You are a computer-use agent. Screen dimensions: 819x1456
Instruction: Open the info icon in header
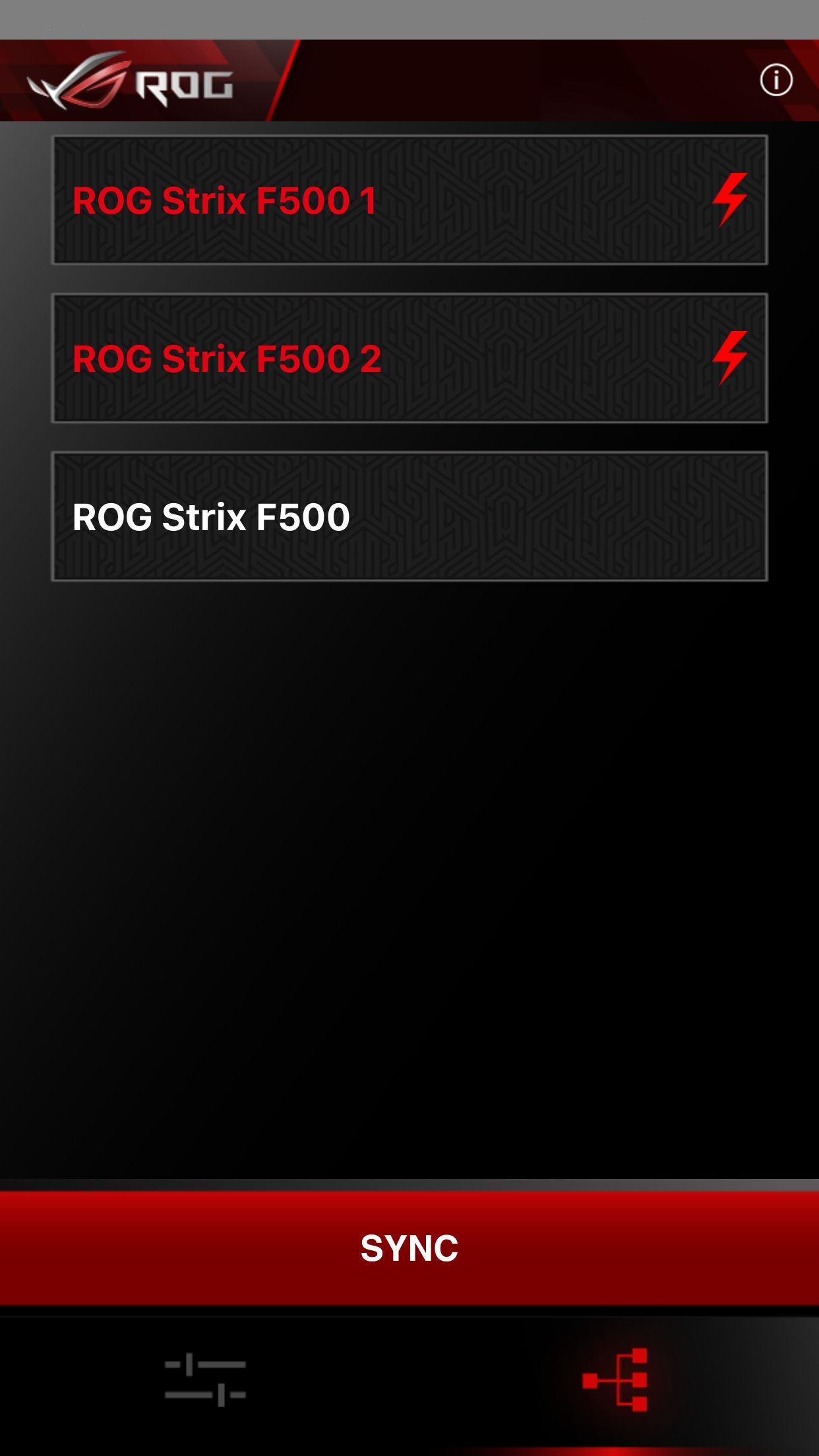(x=776, y=80)
